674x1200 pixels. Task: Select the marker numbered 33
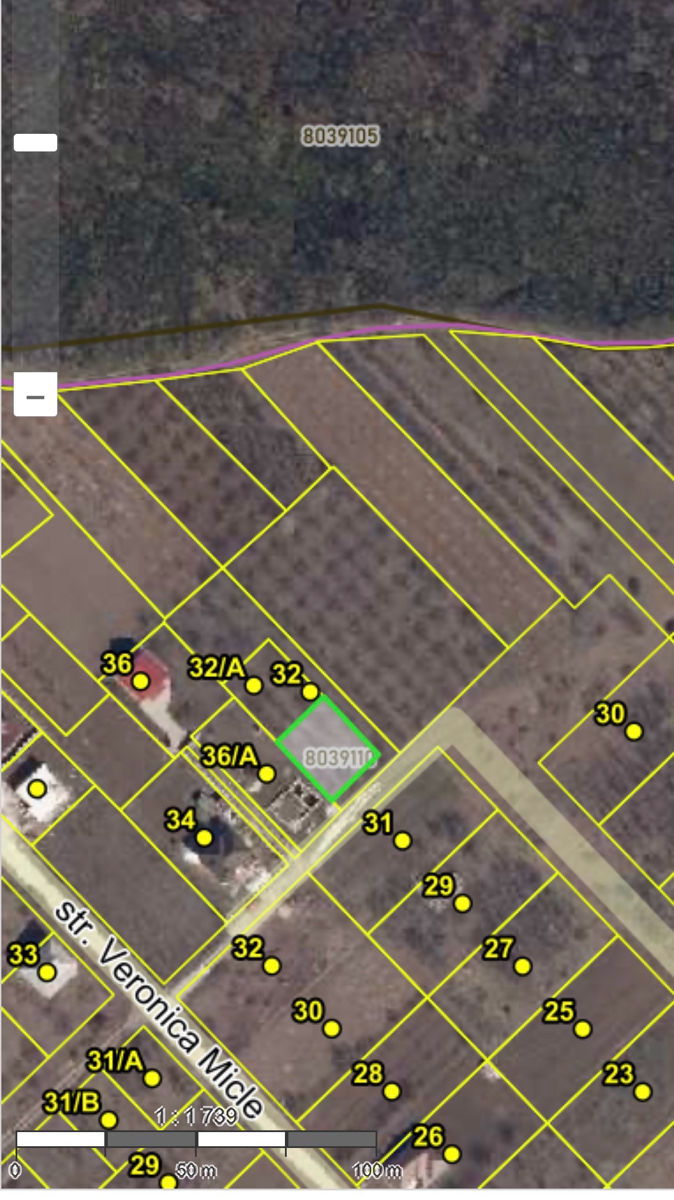[47, 971]
